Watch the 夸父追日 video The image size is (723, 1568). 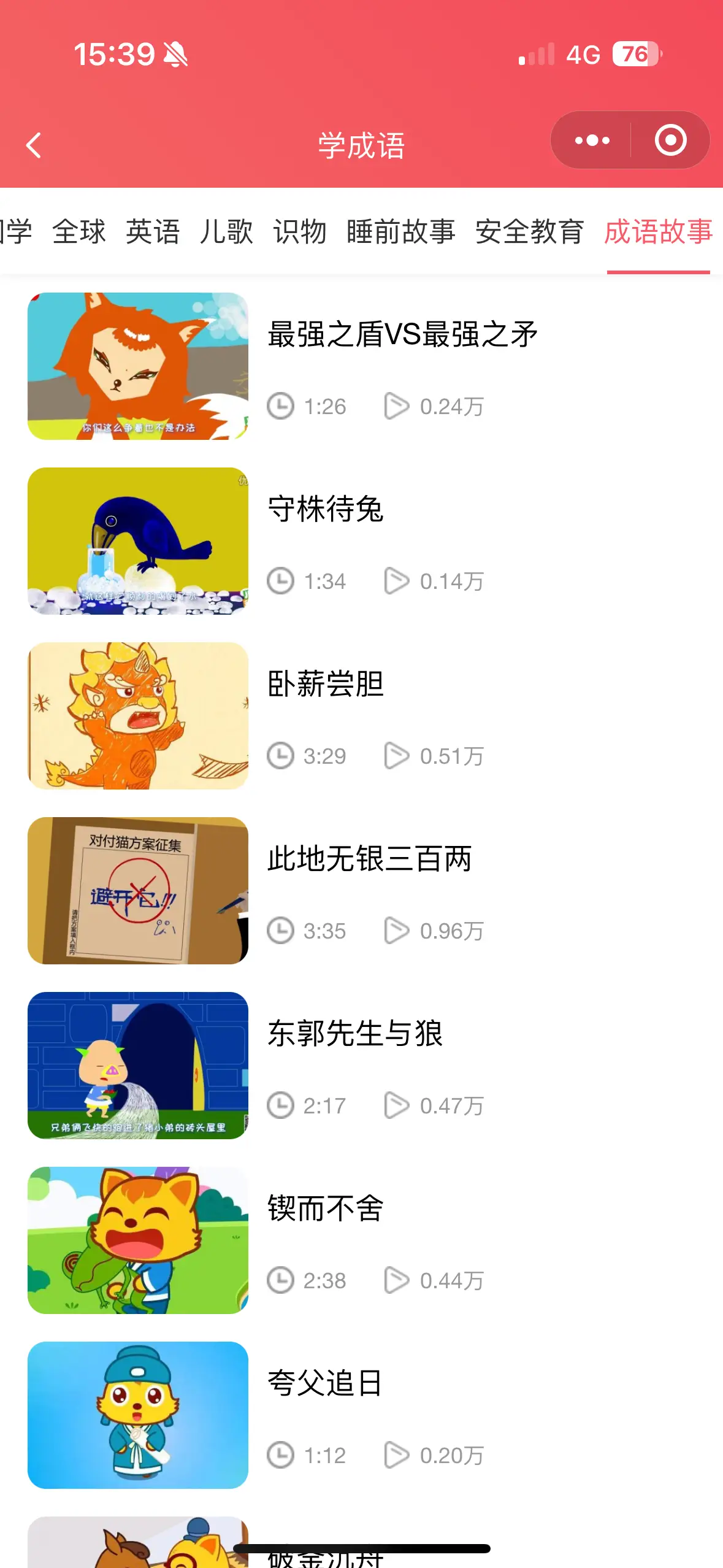tap(138, 1415)
